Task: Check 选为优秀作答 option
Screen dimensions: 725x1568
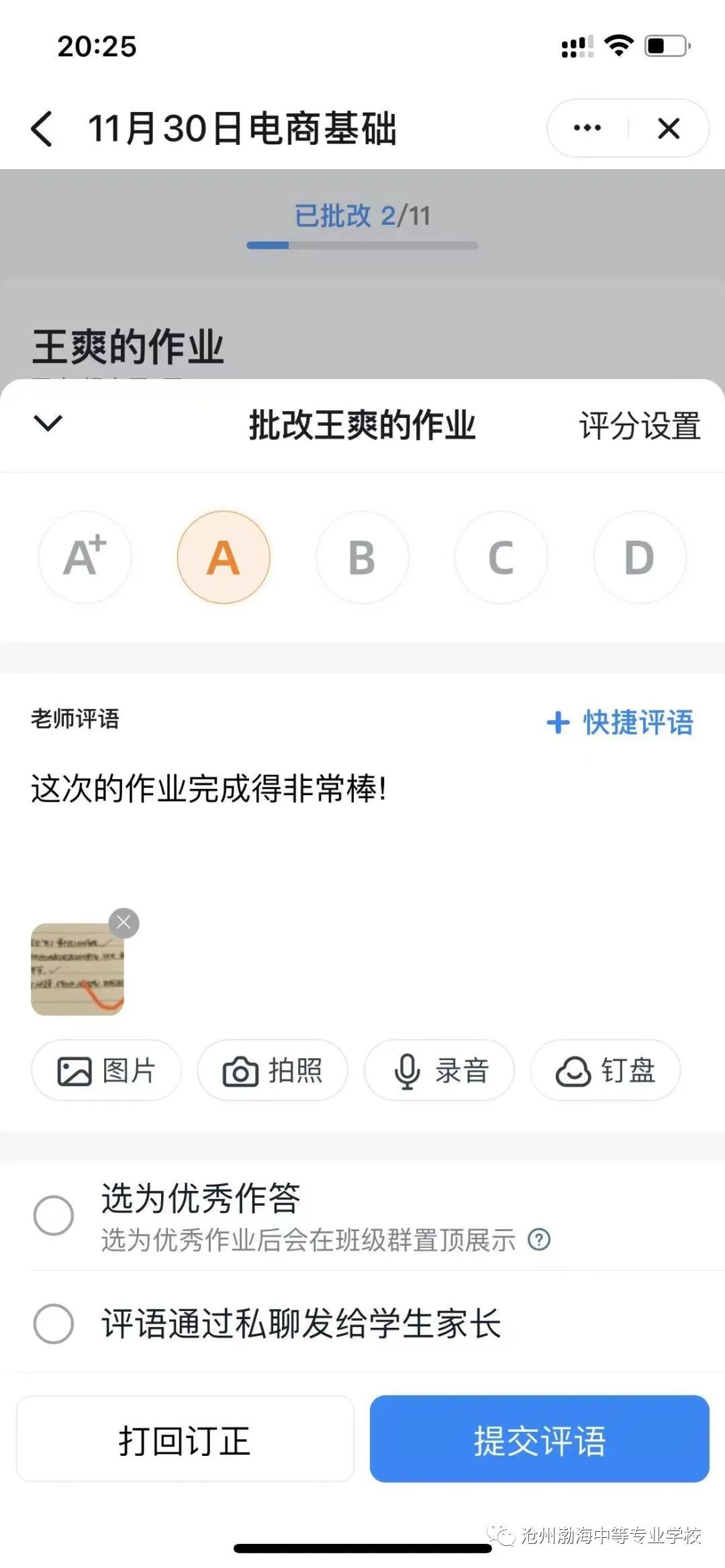Action: pyautogui.click(x=54, y=1215)
